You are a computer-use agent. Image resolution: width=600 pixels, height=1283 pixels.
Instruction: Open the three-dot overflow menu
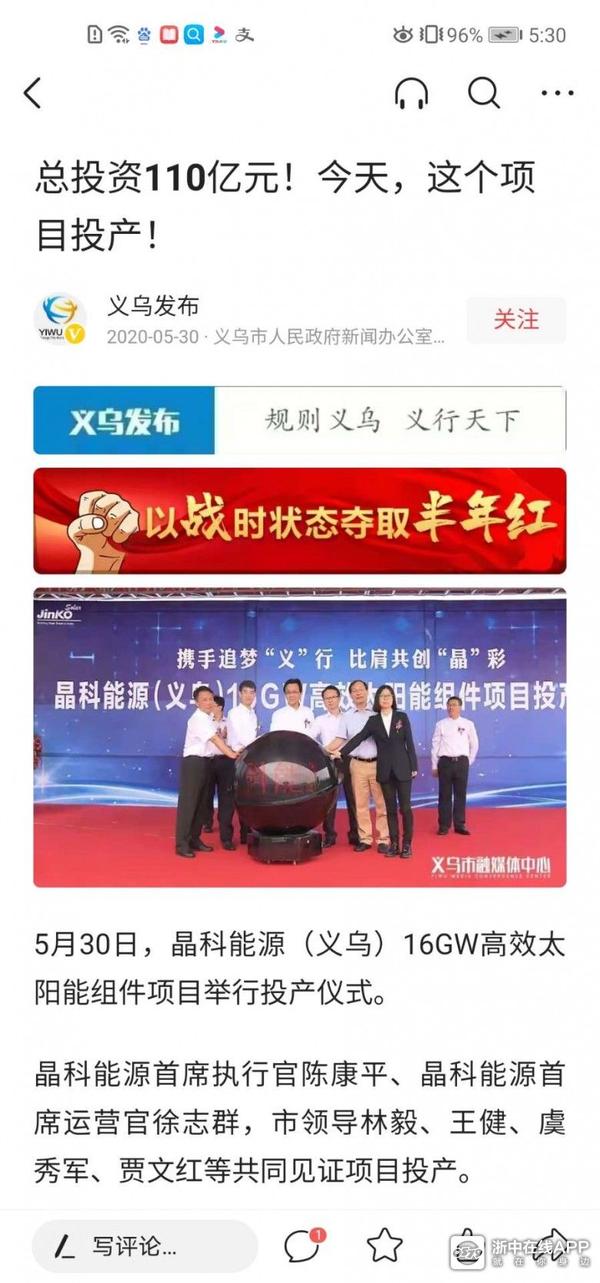click(x=557, y=93)
